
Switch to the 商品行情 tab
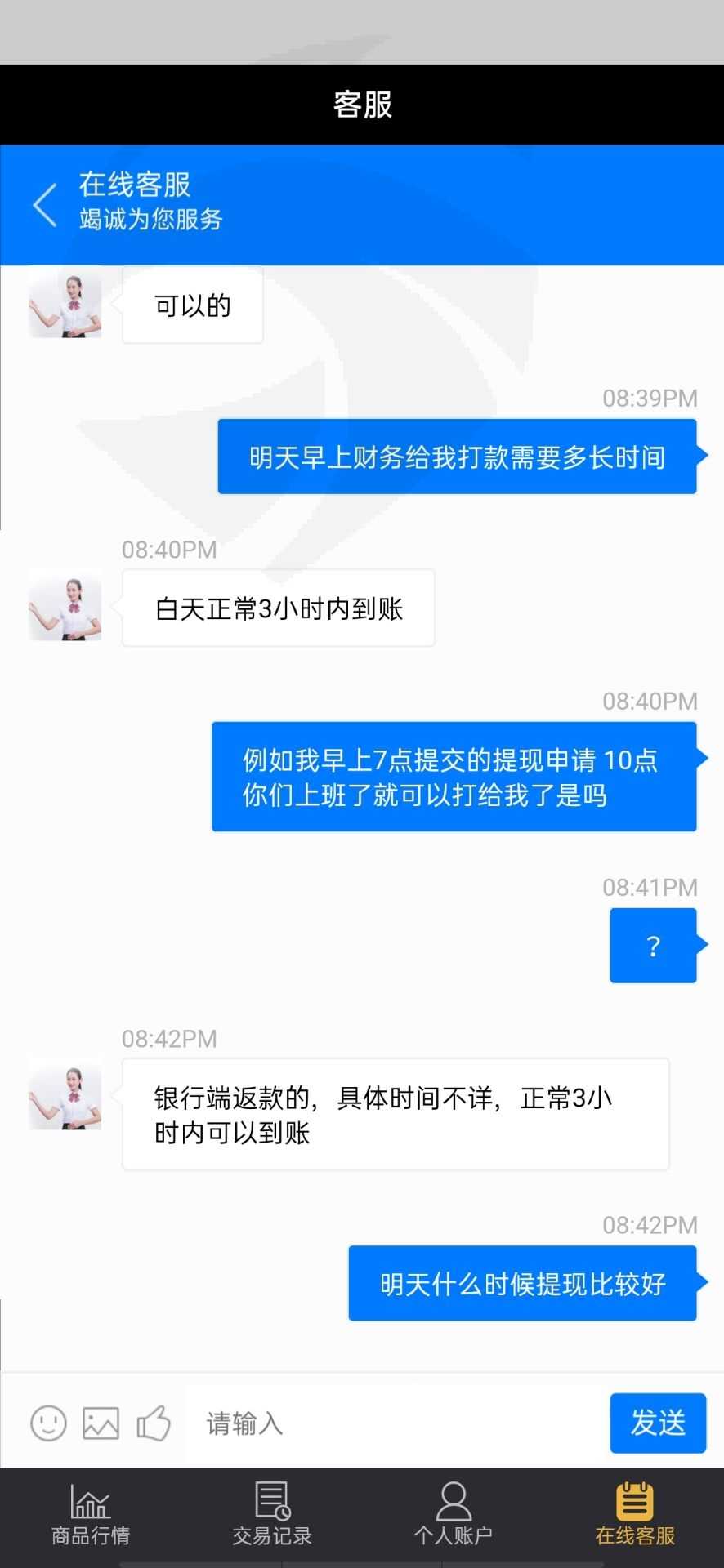pos(91,1516)
